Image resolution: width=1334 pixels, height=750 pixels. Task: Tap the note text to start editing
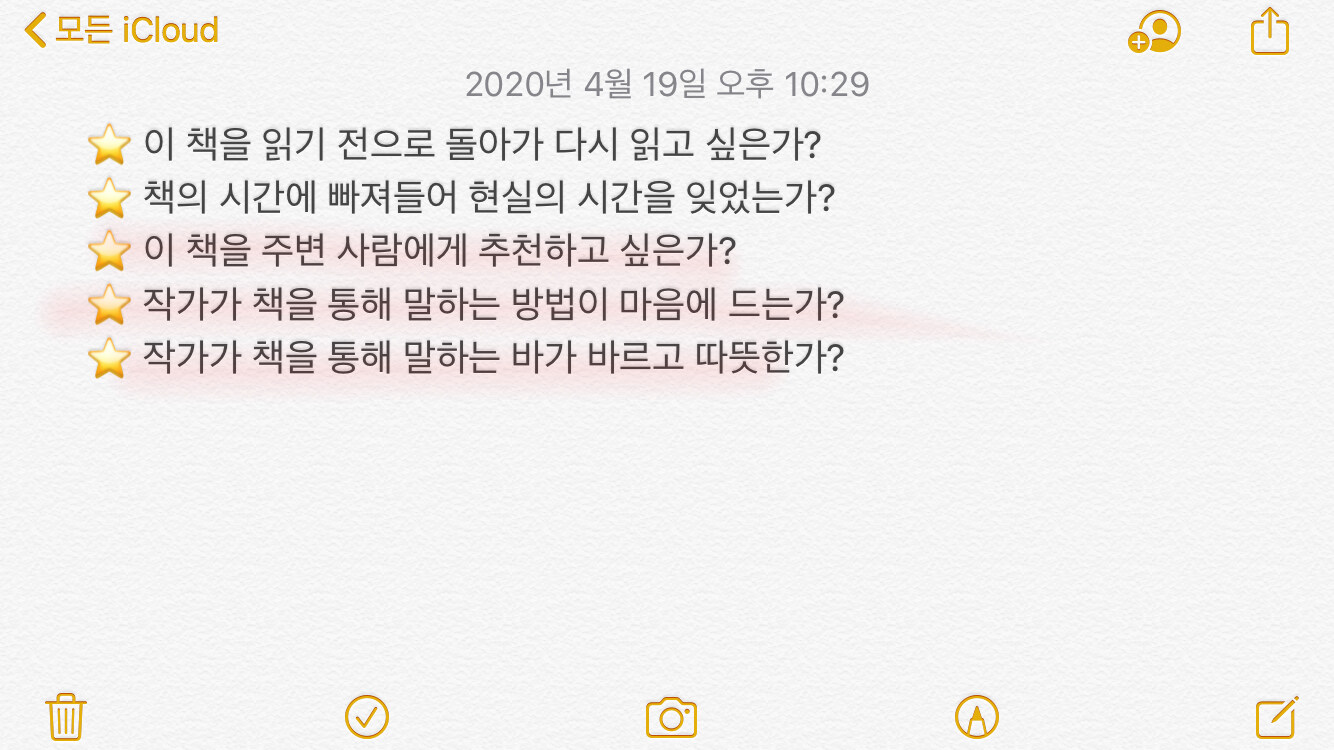coord(480,250)
